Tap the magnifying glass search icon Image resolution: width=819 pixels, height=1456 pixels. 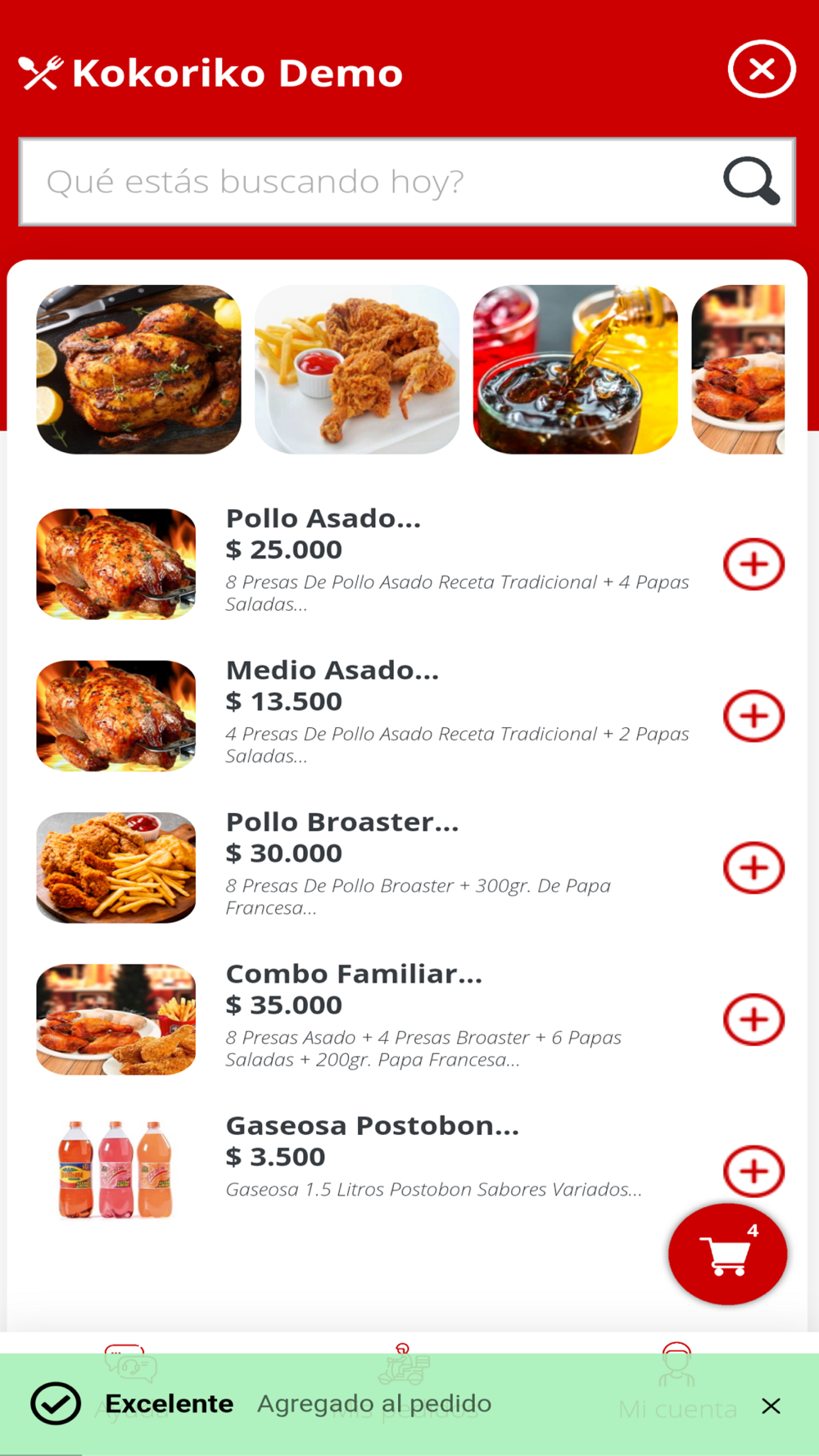click(750, 181)
